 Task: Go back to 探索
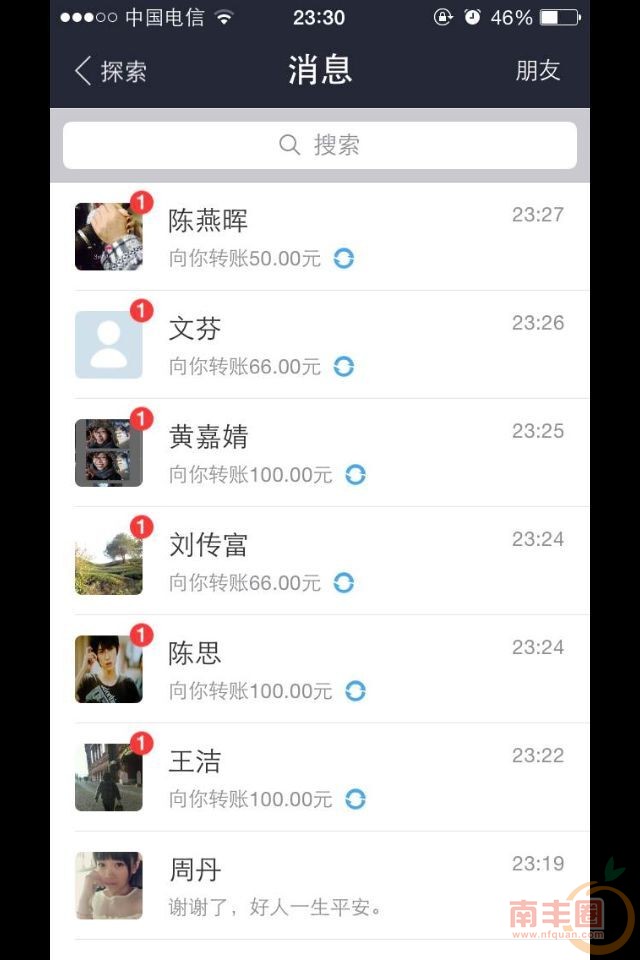pyautogui.click(x=110, y=71)
